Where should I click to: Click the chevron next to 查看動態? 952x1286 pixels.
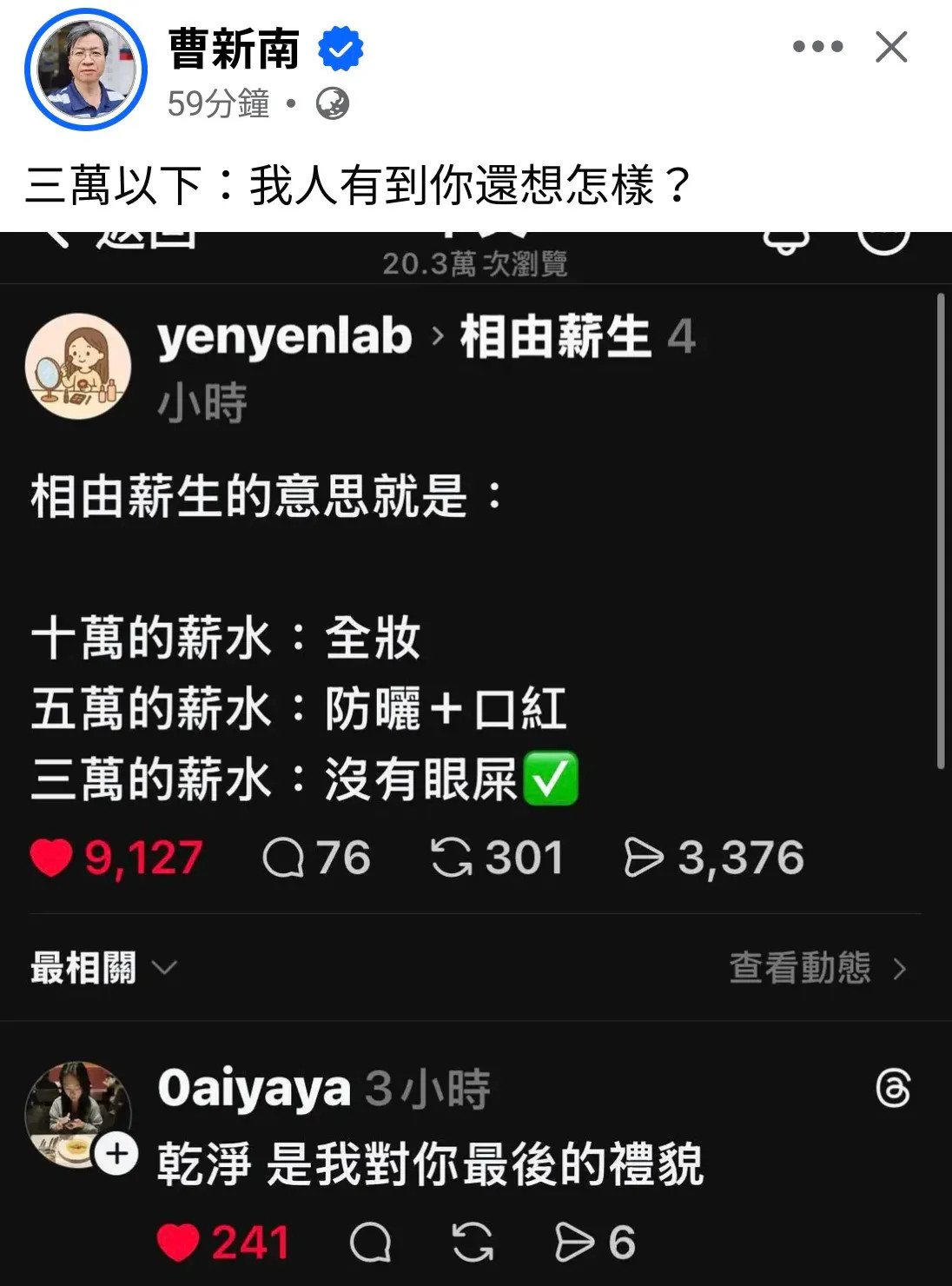[899, 970]
